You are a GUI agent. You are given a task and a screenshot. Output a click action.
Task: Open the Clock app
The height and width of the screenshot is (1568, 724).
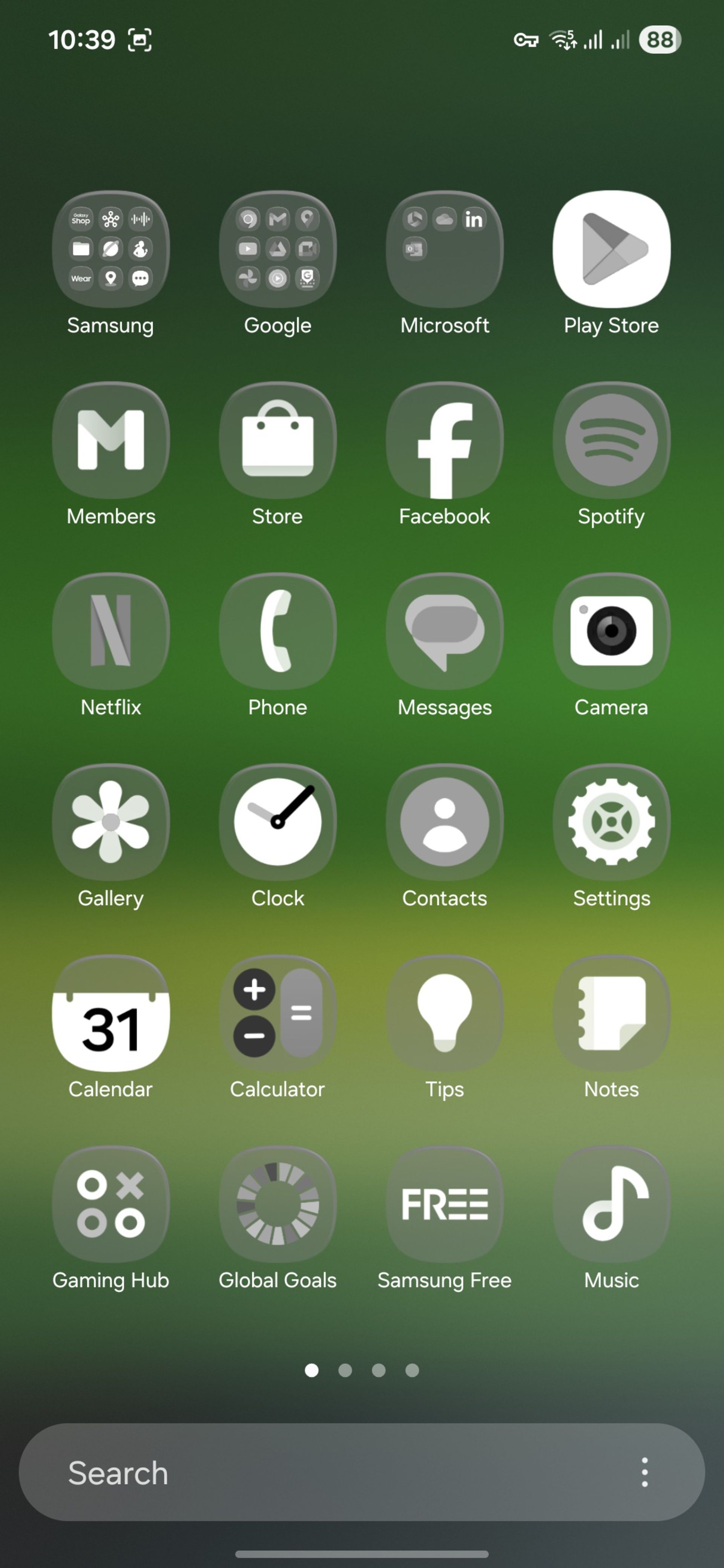click(x=278, y=822)
